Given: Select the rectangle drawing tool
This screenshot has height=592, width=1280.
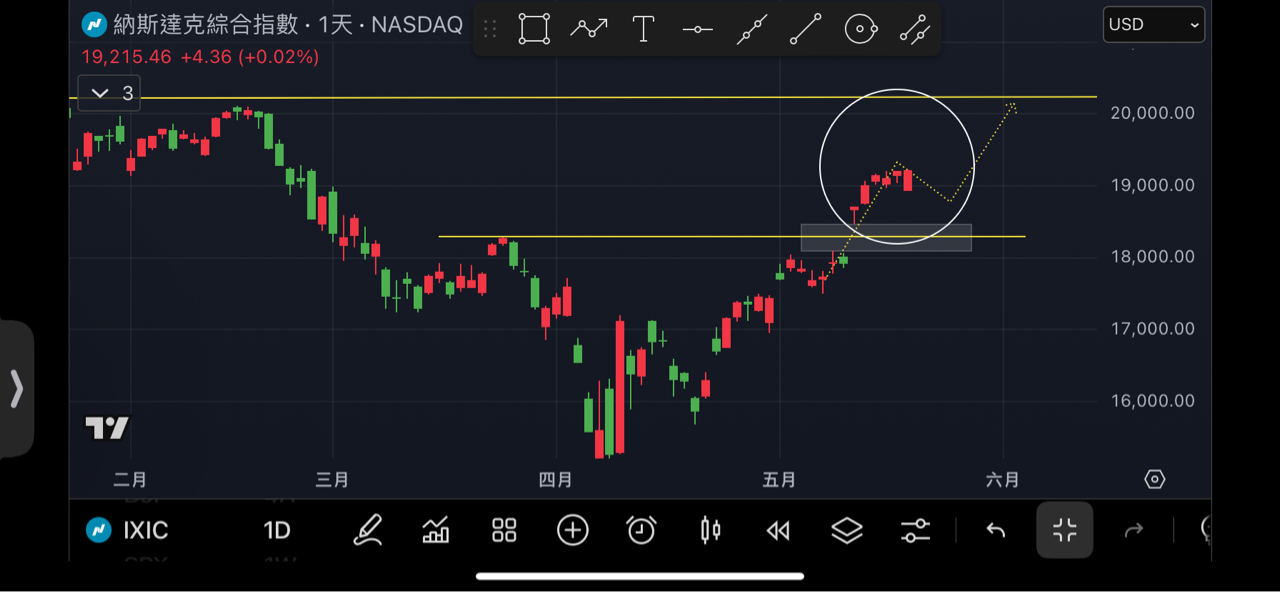Looking at the screenshot, I should click(x=535, y=29).
